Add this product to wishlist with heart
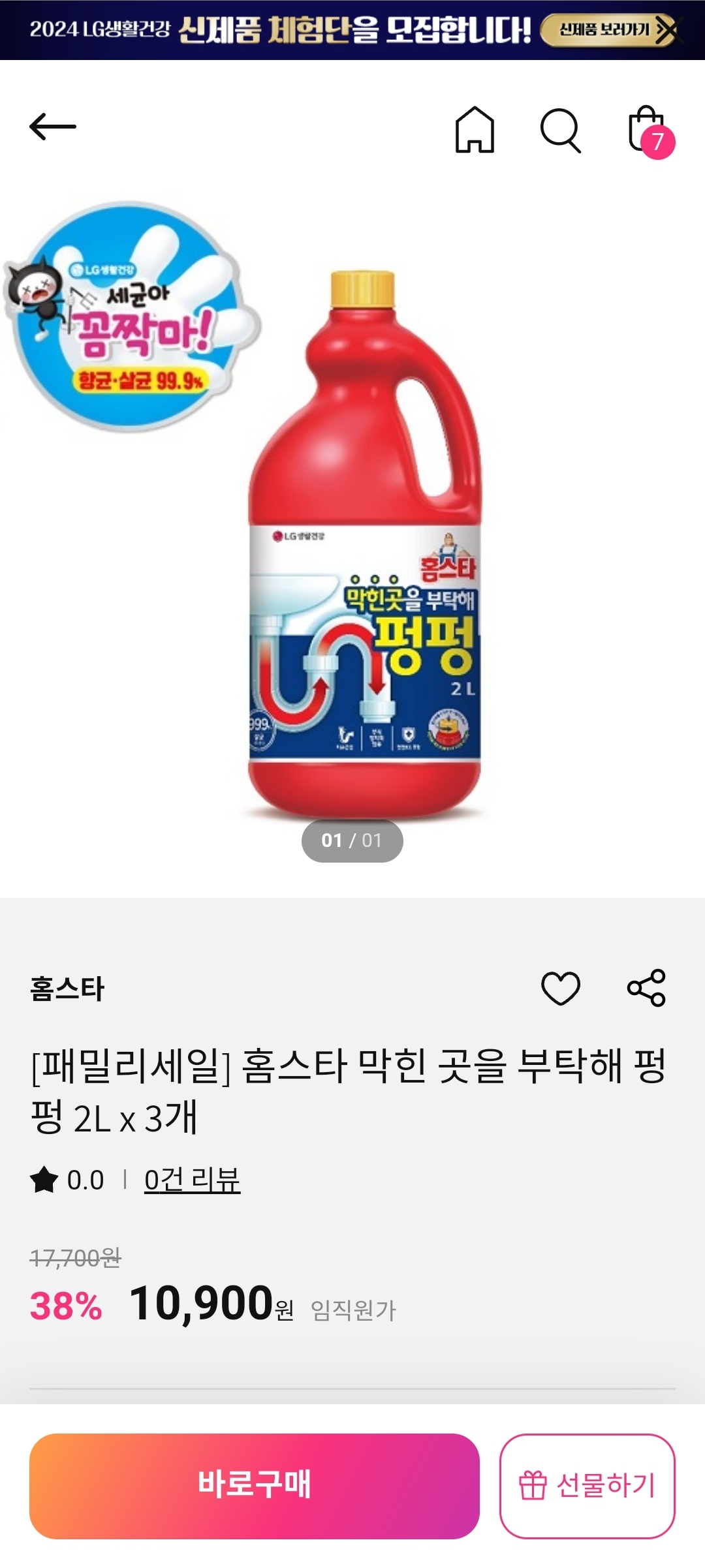This screenshot has height=1568, width=705. (561, 988)
